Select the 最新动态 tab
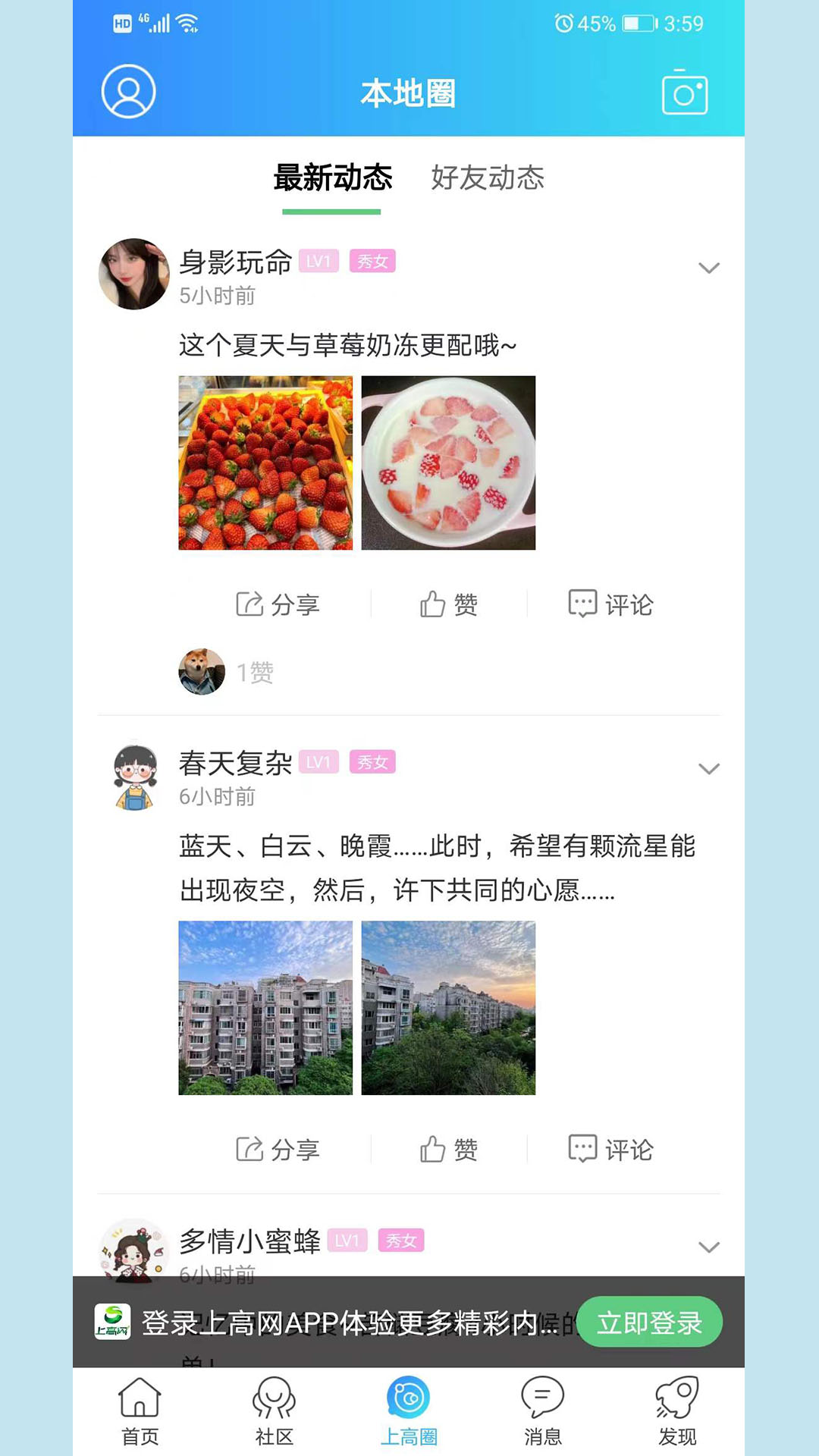Screen dimensions: 819x1456 coord(332,178)
